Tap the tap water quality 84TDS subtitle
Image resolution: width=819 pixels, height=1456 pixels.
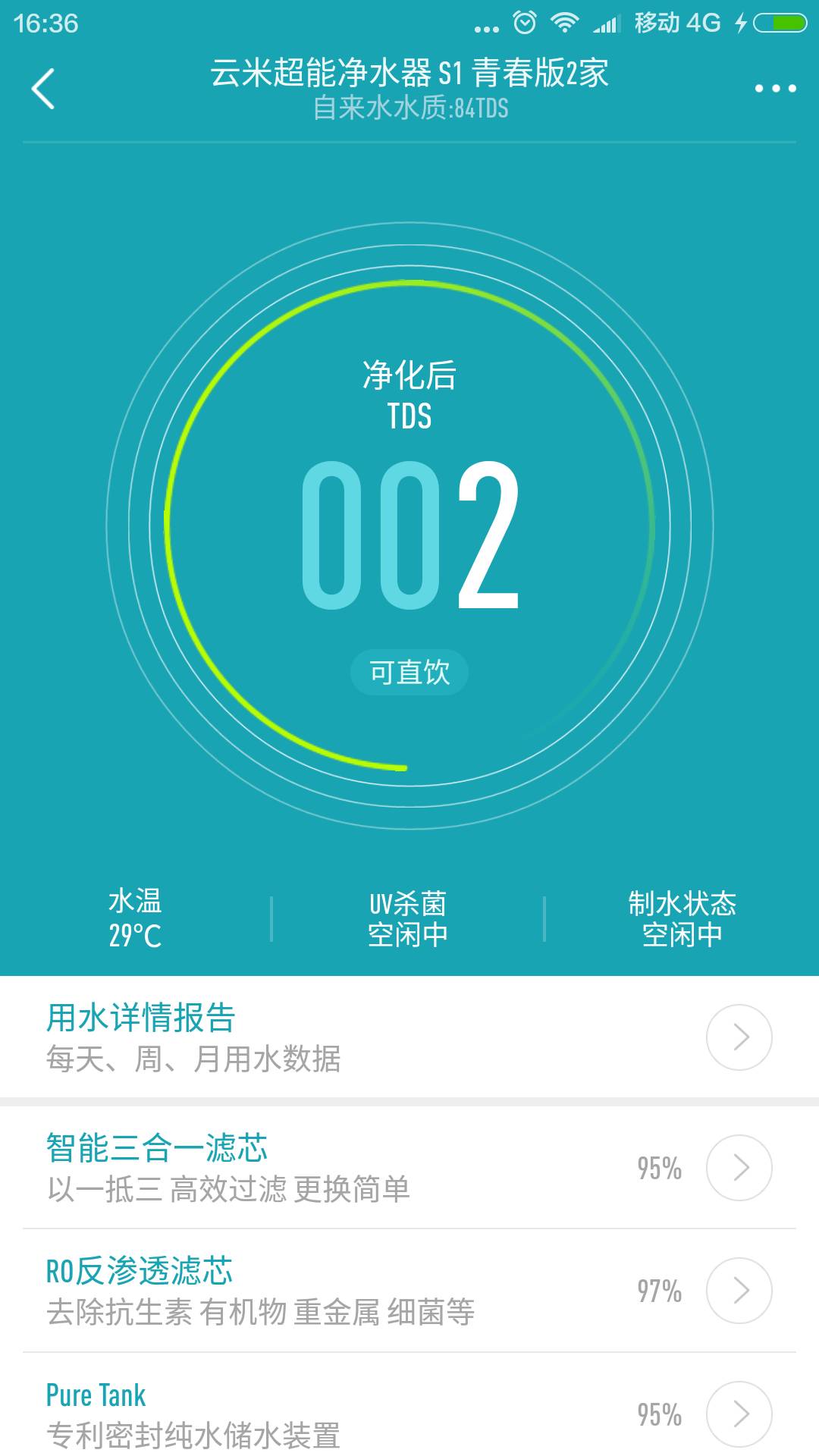click(409, 111)
